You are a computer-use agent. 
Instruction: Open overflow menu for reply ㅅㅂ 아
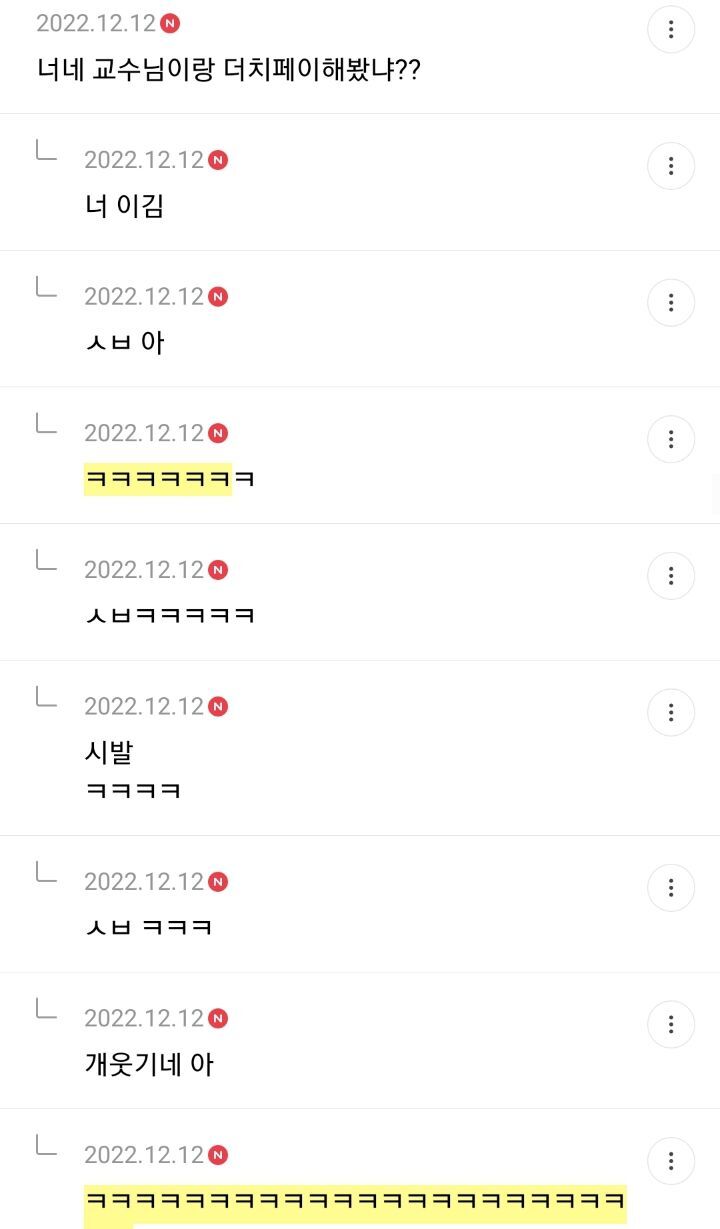(x=671, y=302)
